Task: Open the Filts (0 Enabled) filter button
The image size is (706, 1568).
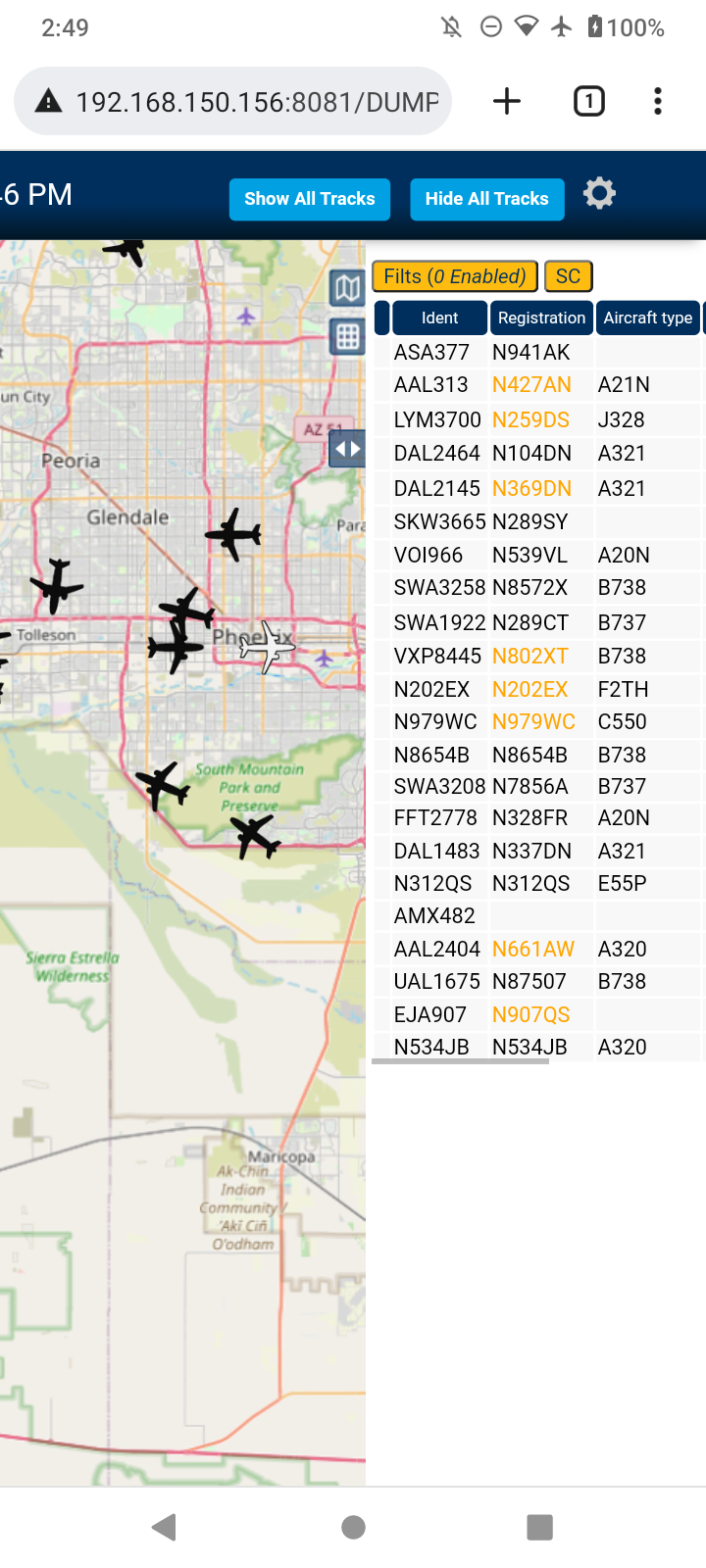Action: [x=455, y=276]
